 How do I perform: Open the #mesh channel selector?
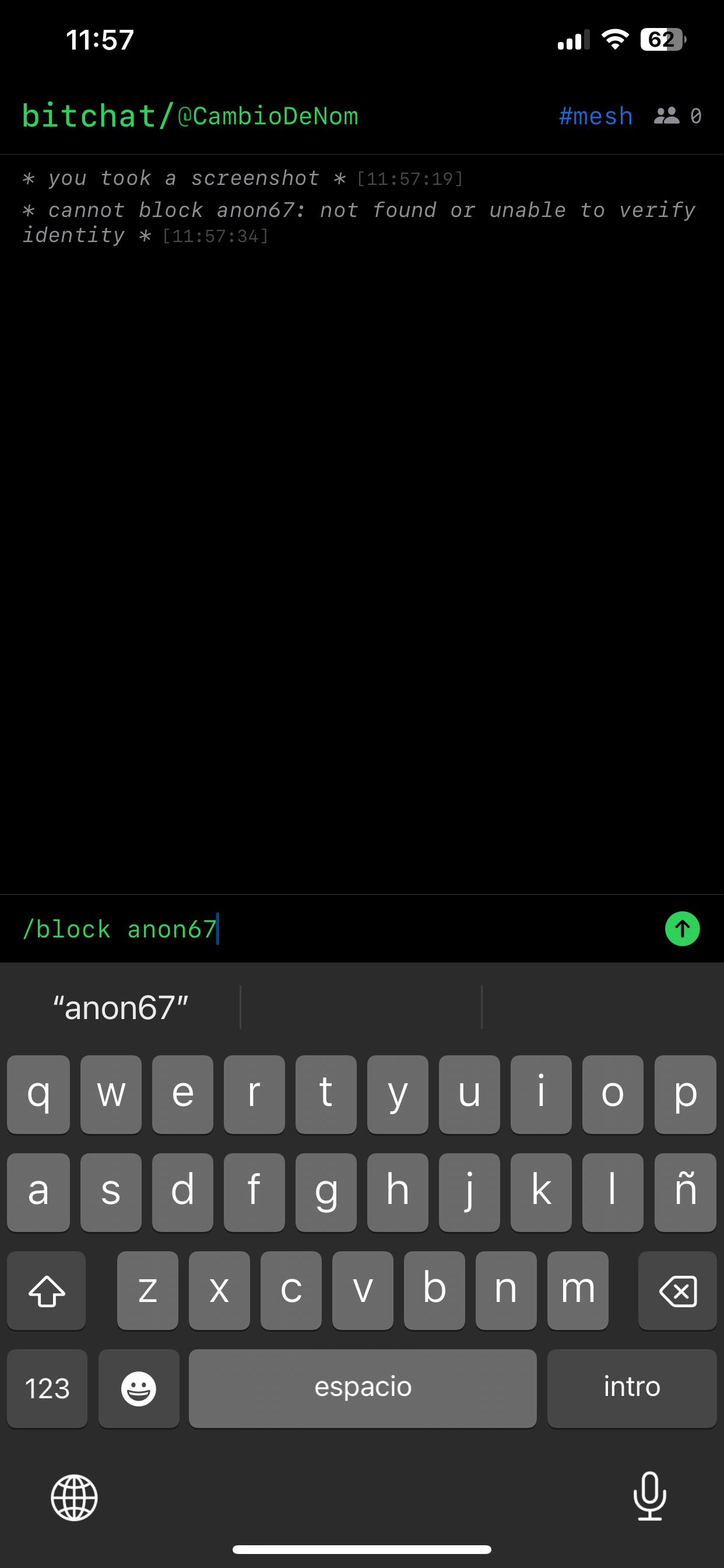(596, 116)
